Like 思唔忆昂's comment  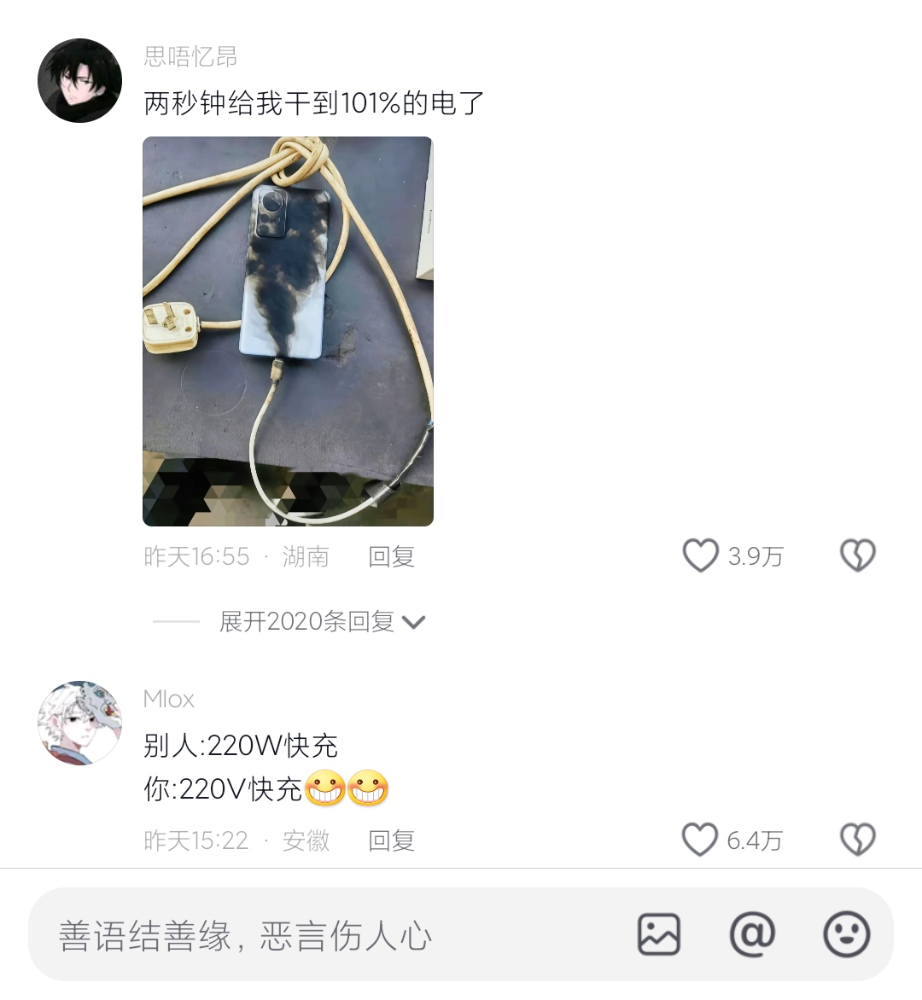click(x=700, y=556)
